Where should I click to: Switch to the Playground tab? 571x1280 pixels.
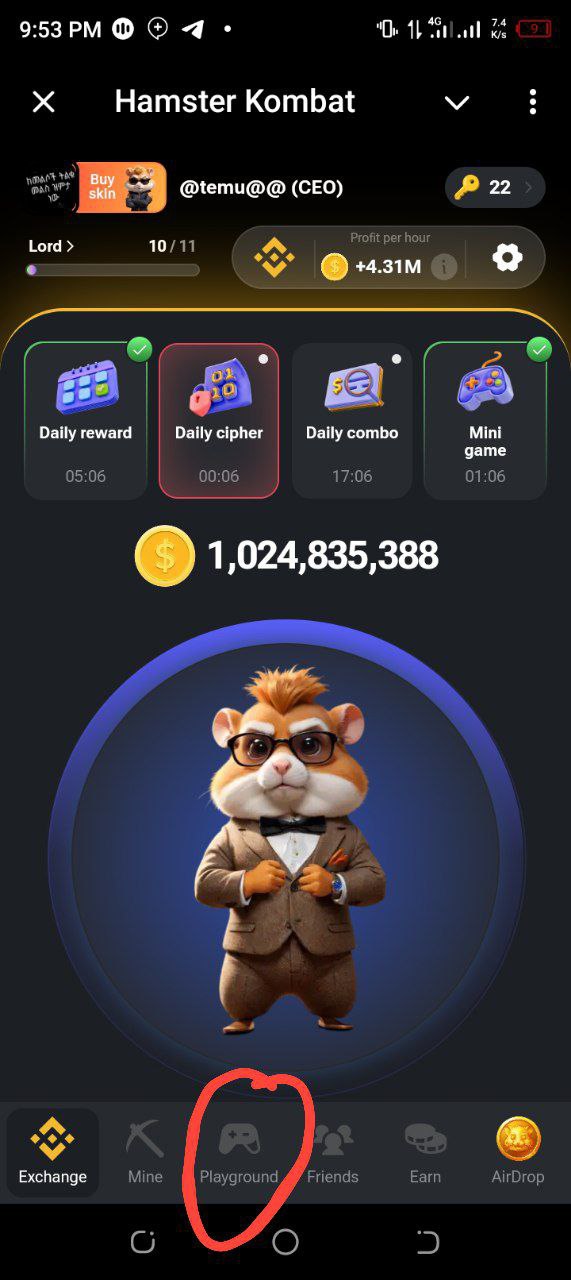(239, 1153)
